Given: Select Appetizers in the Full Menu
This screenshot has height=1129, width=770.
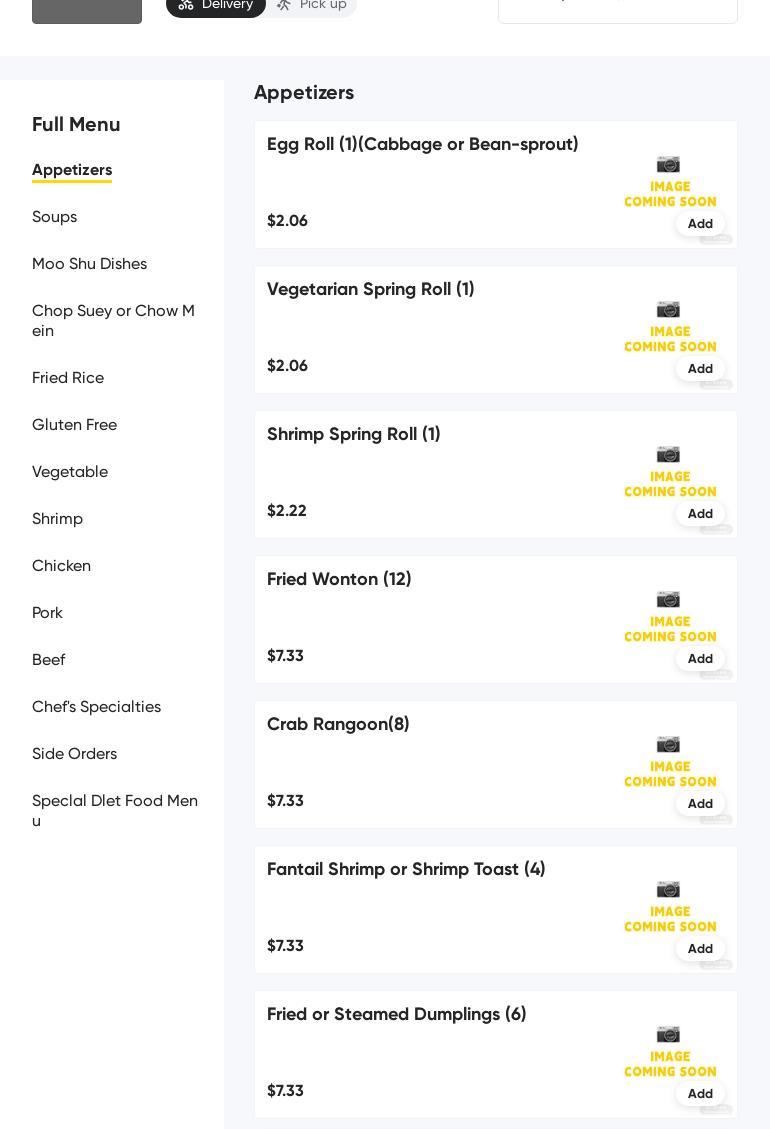Looking at the screenshot, I should (72, 170).
